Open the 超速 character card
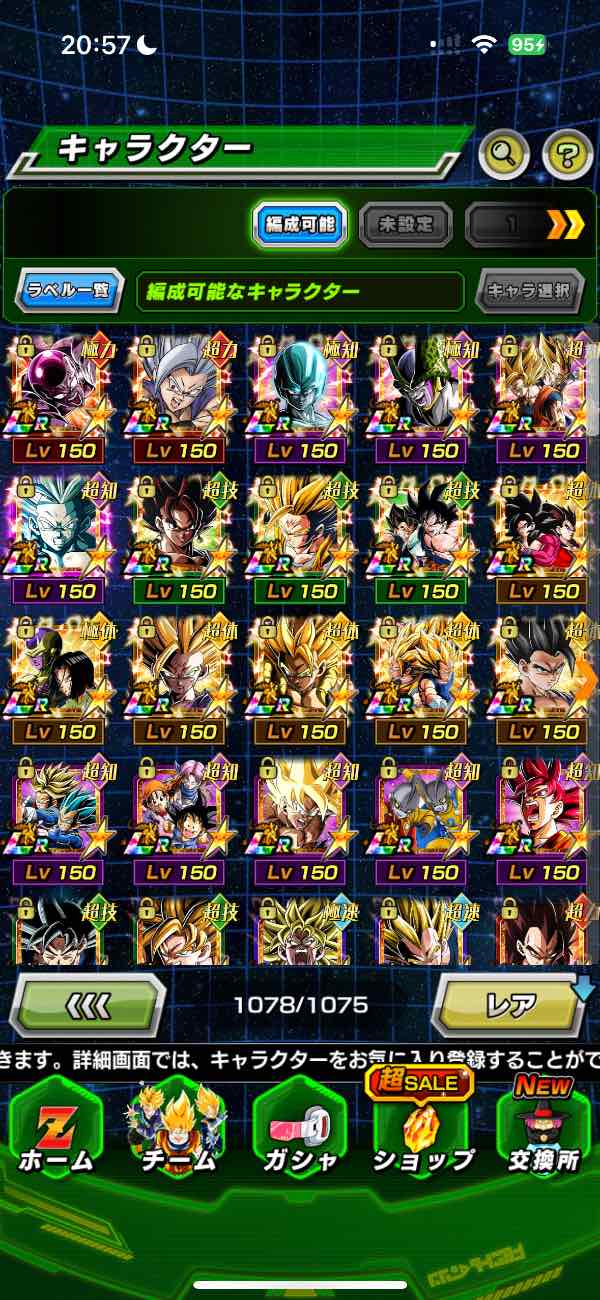The height and width of the screenshot is (1300, 600). [x=423, y=932]
